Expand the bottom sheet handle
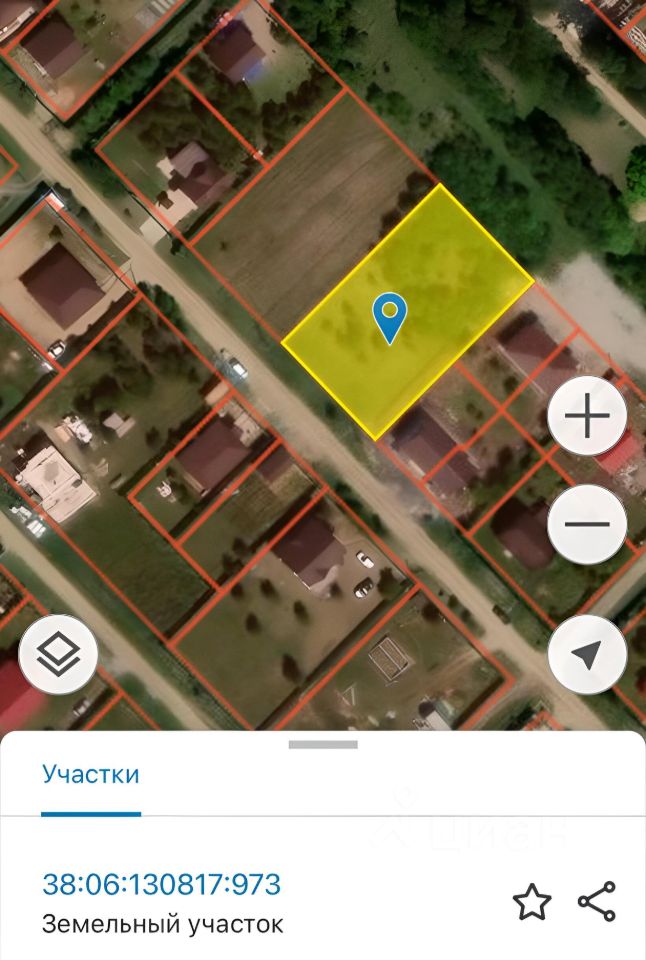The width and height of the screenshot is (646, 960). (323, 745)
